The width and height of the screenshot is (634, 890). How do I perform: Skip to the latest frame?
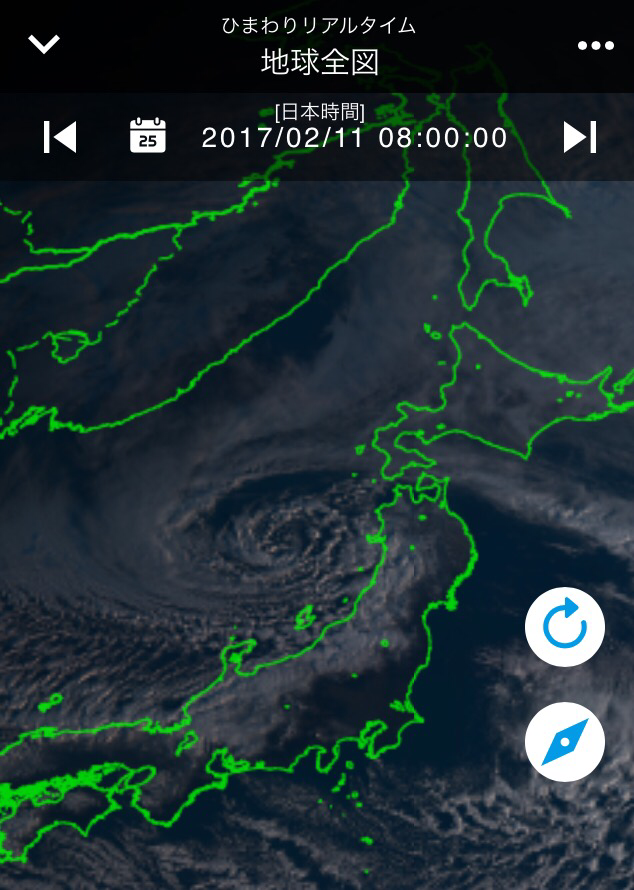click(579, 137)
